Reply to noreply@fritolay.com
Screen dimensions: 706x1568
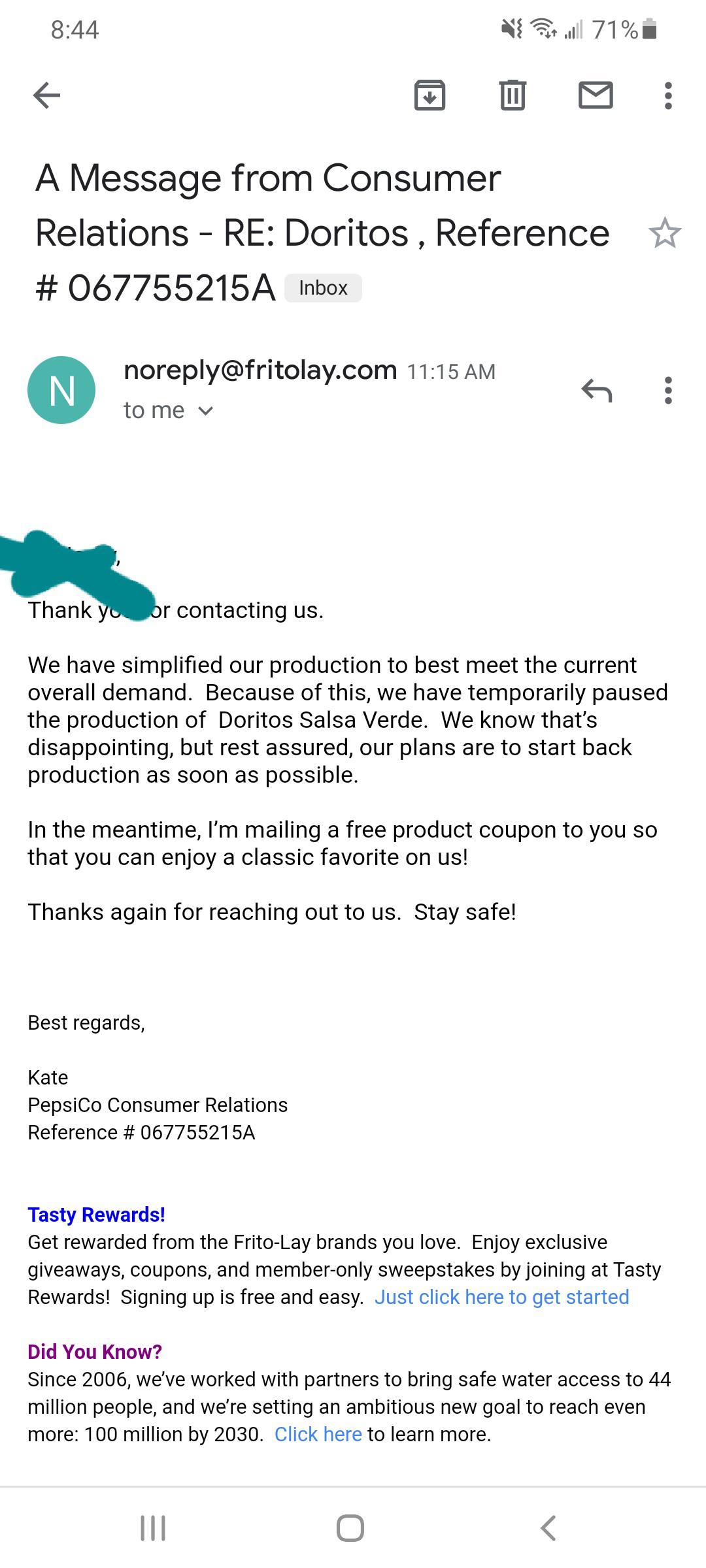pos(596,391)
